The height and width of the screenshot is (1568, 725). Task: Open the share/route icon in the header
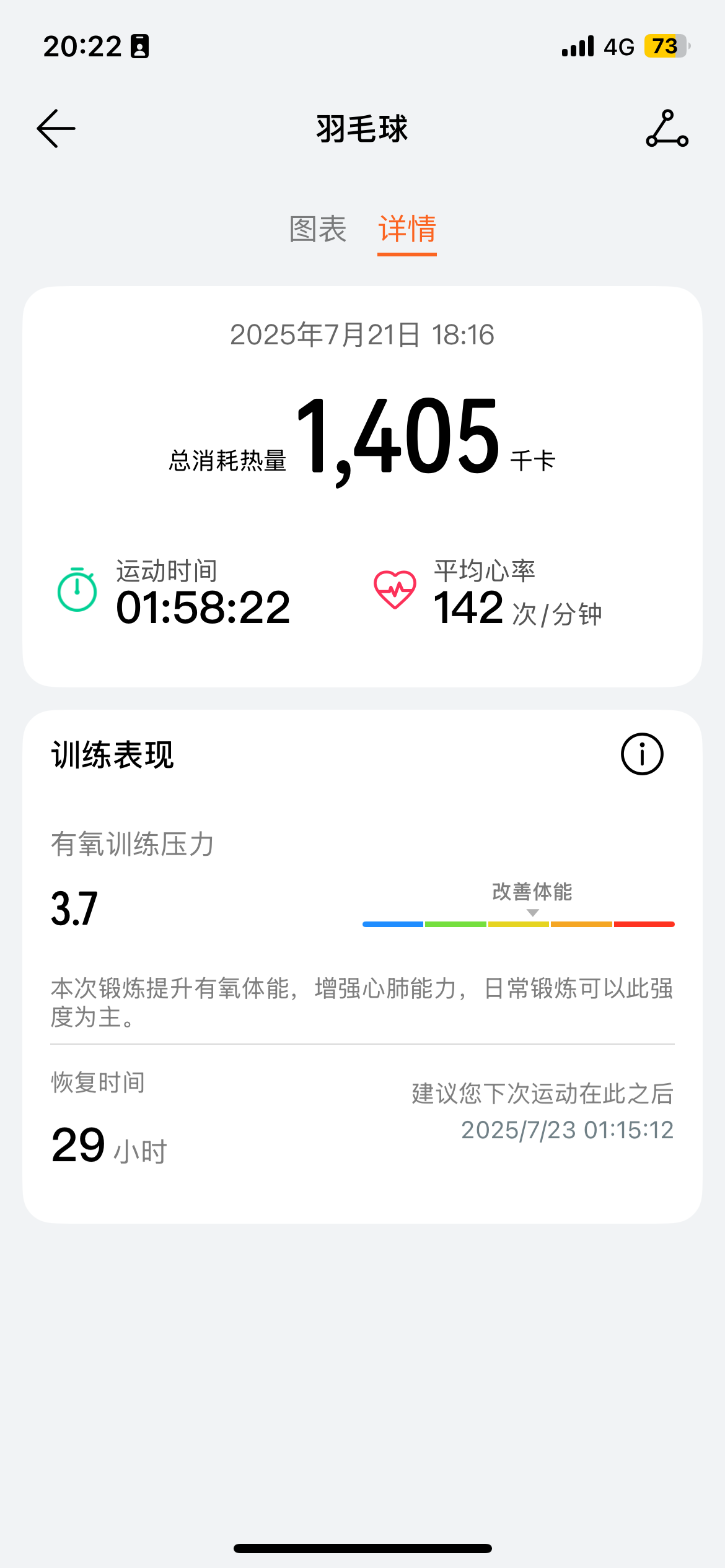667,129
